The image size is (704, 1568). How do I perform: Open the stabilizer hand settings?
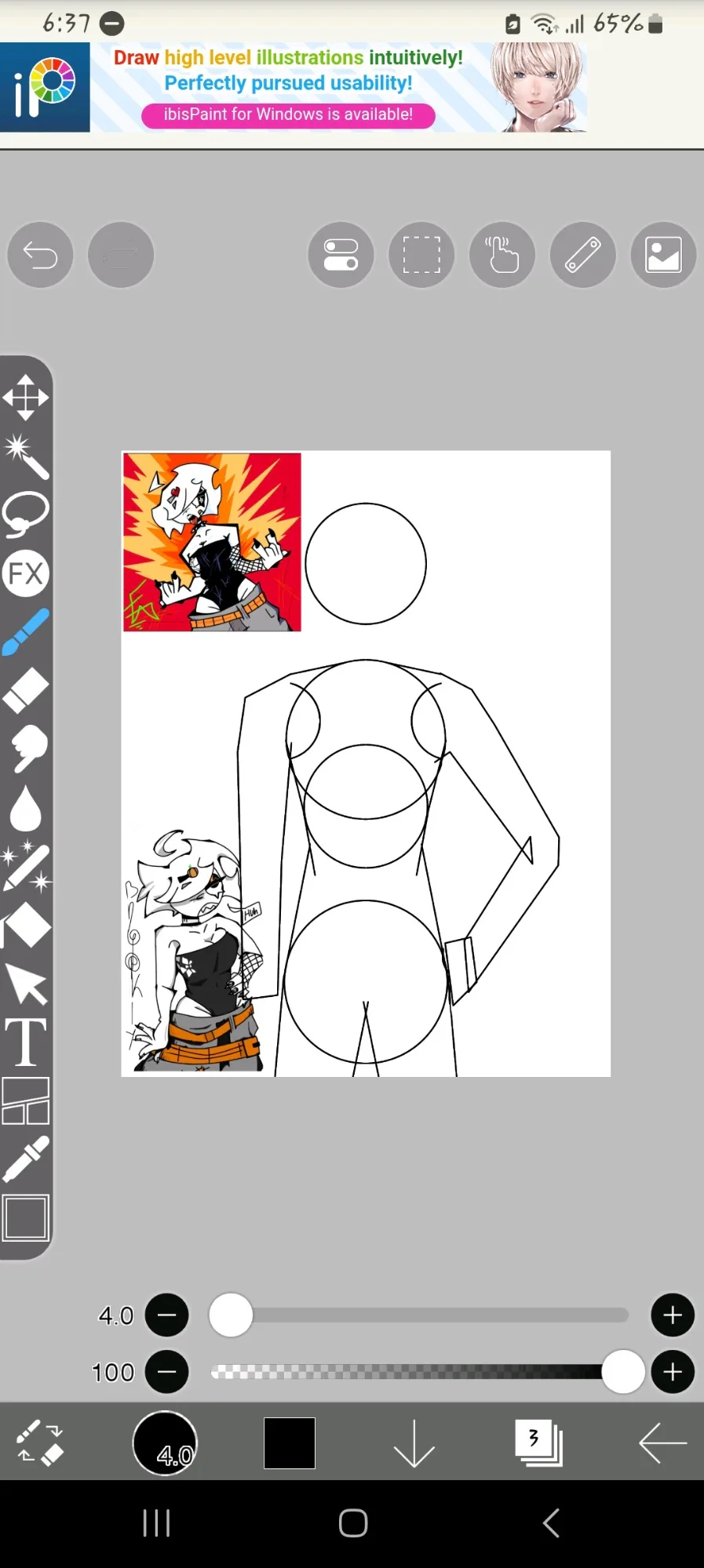[502, 255]
